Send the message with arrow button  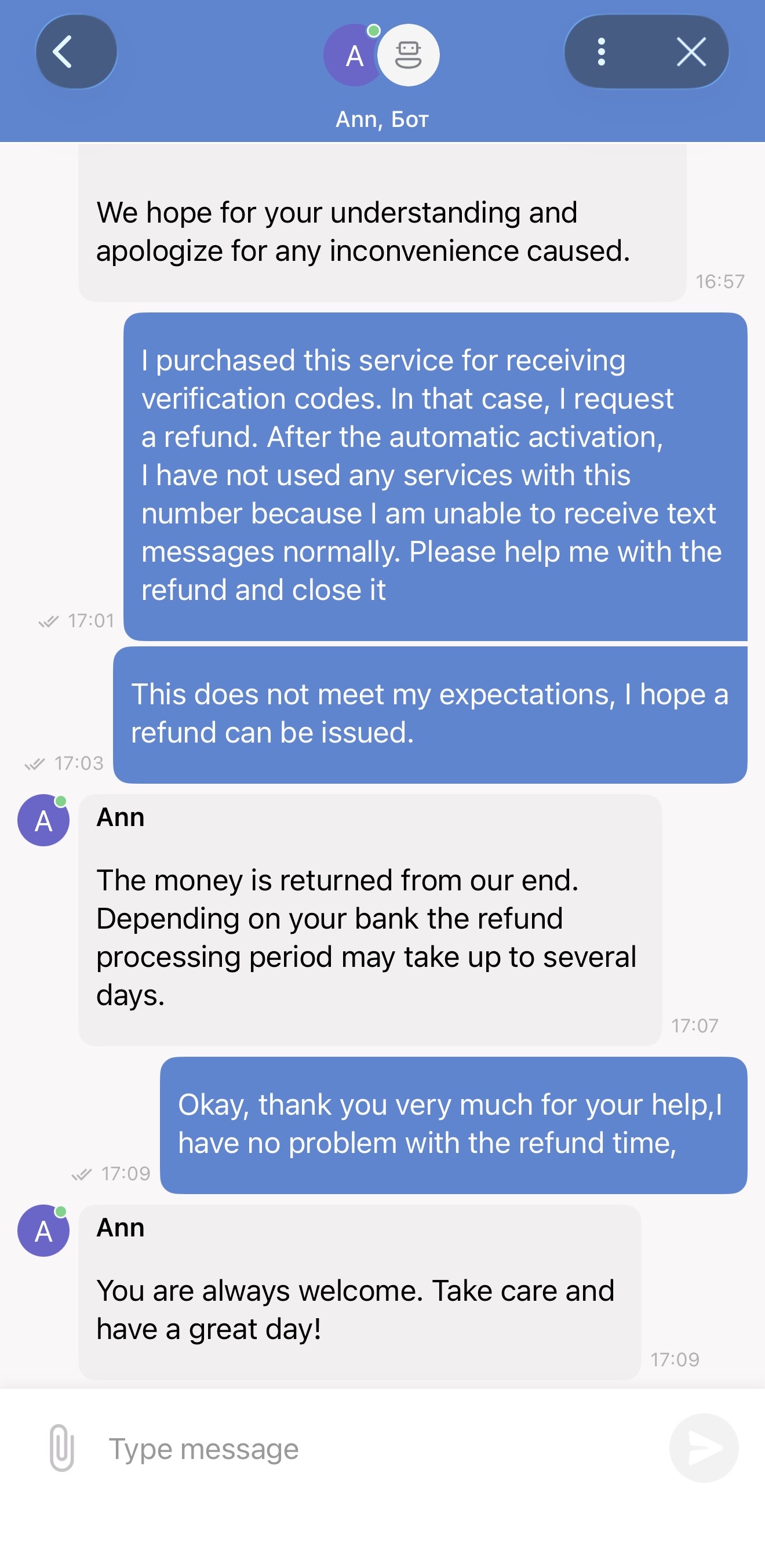click(x=704, y=1447)
